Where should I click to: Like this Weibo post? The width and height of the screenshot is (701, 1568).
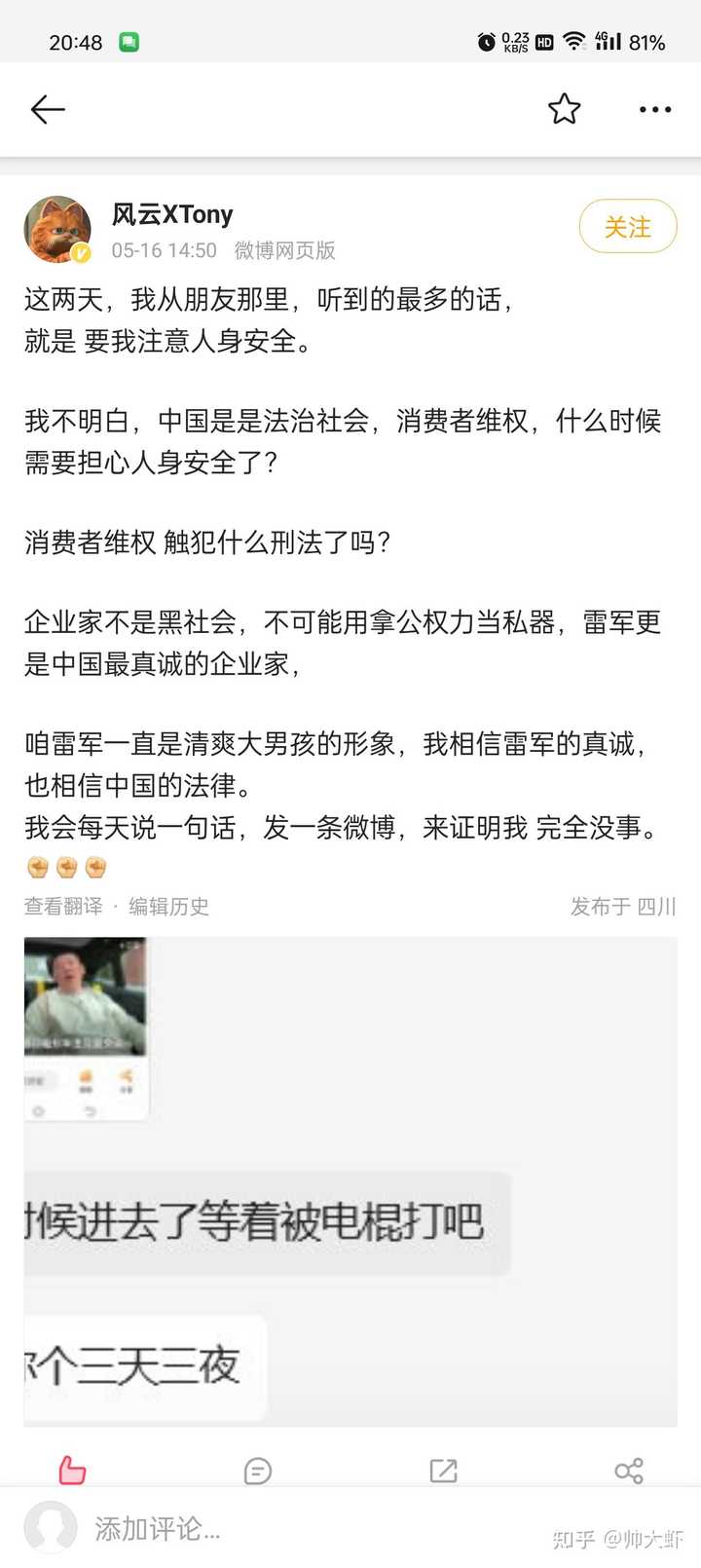click(x=73, y=1470)
